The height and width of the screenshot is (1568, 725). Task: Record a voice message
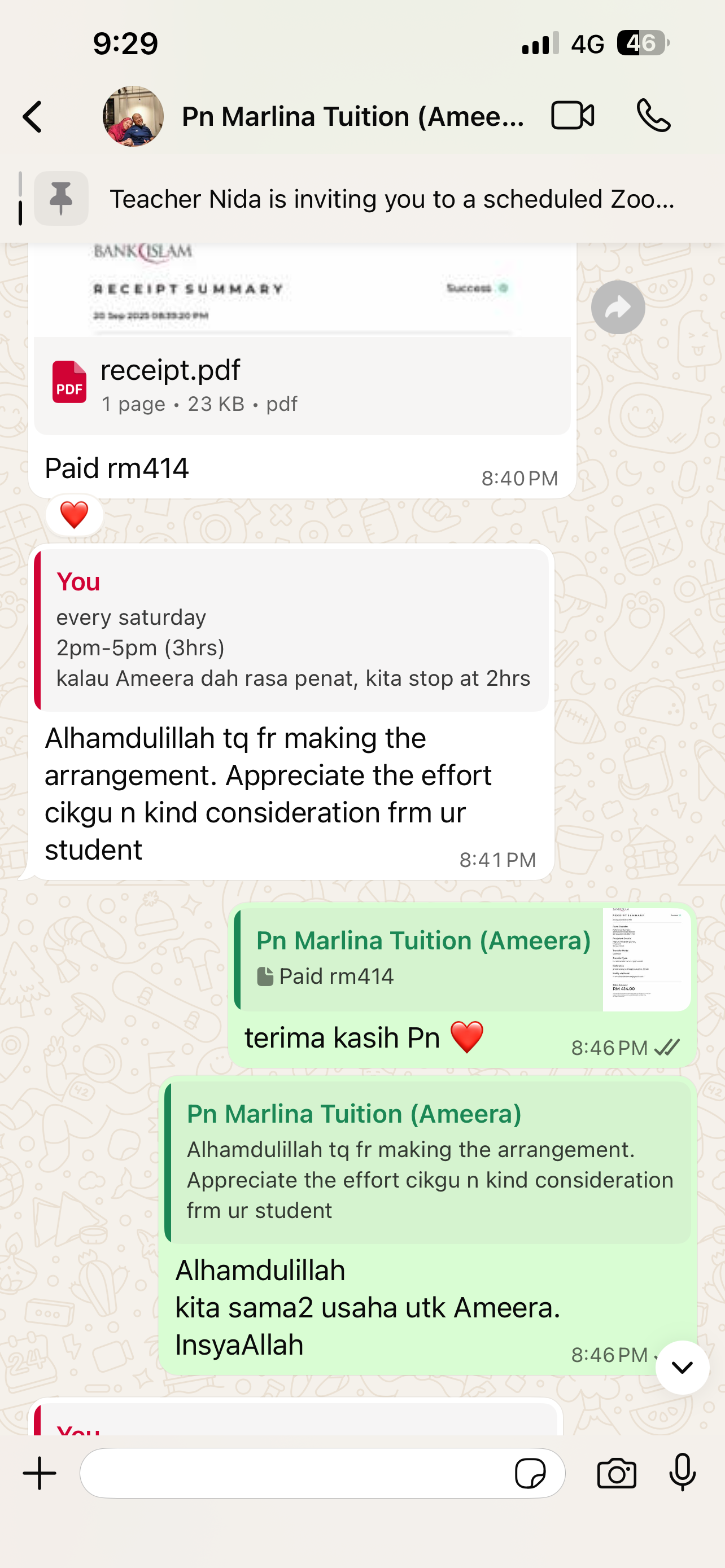point(682,1473)
